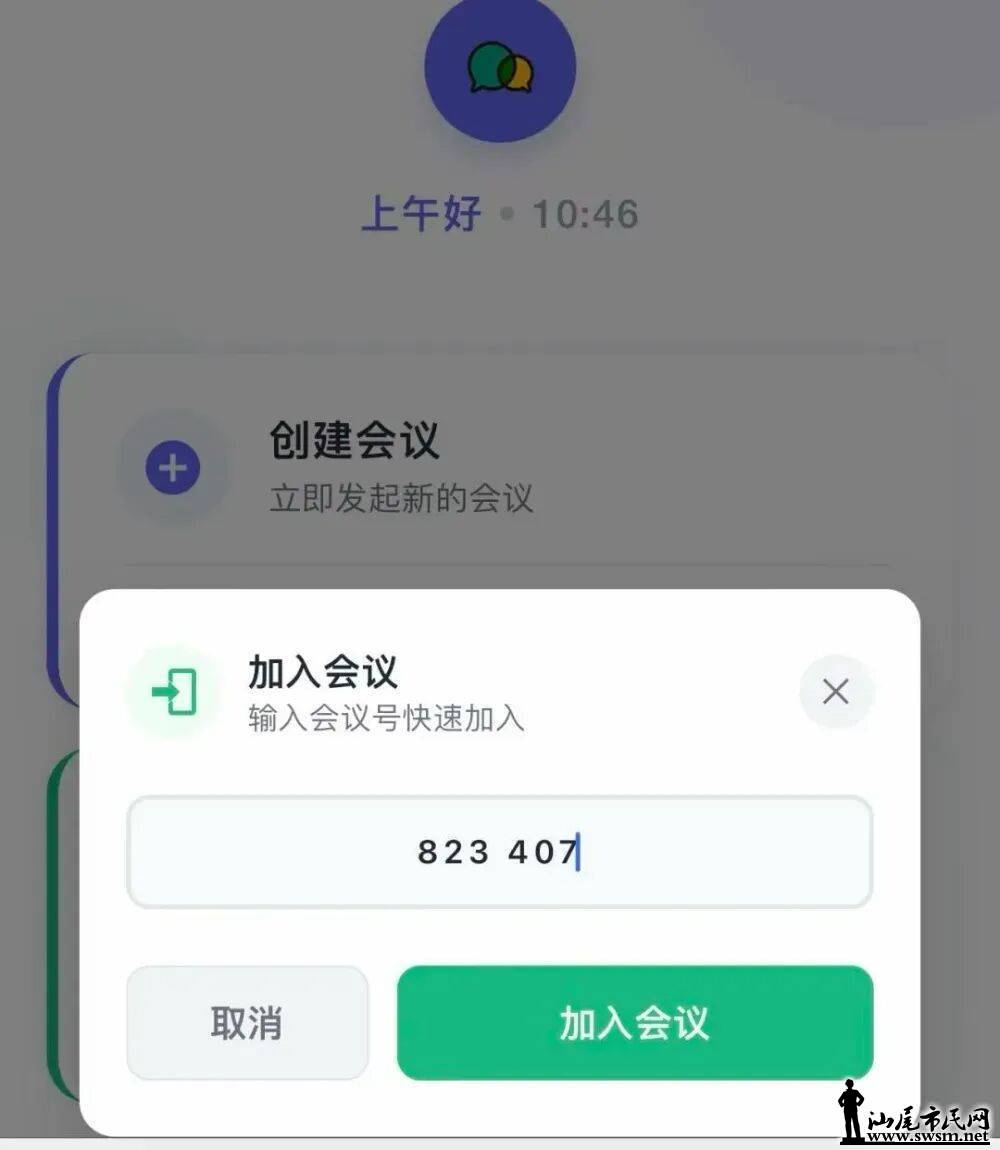Tap the 取消 button
This screenshot has height=1150, width=1000.
coord(247,1023)
